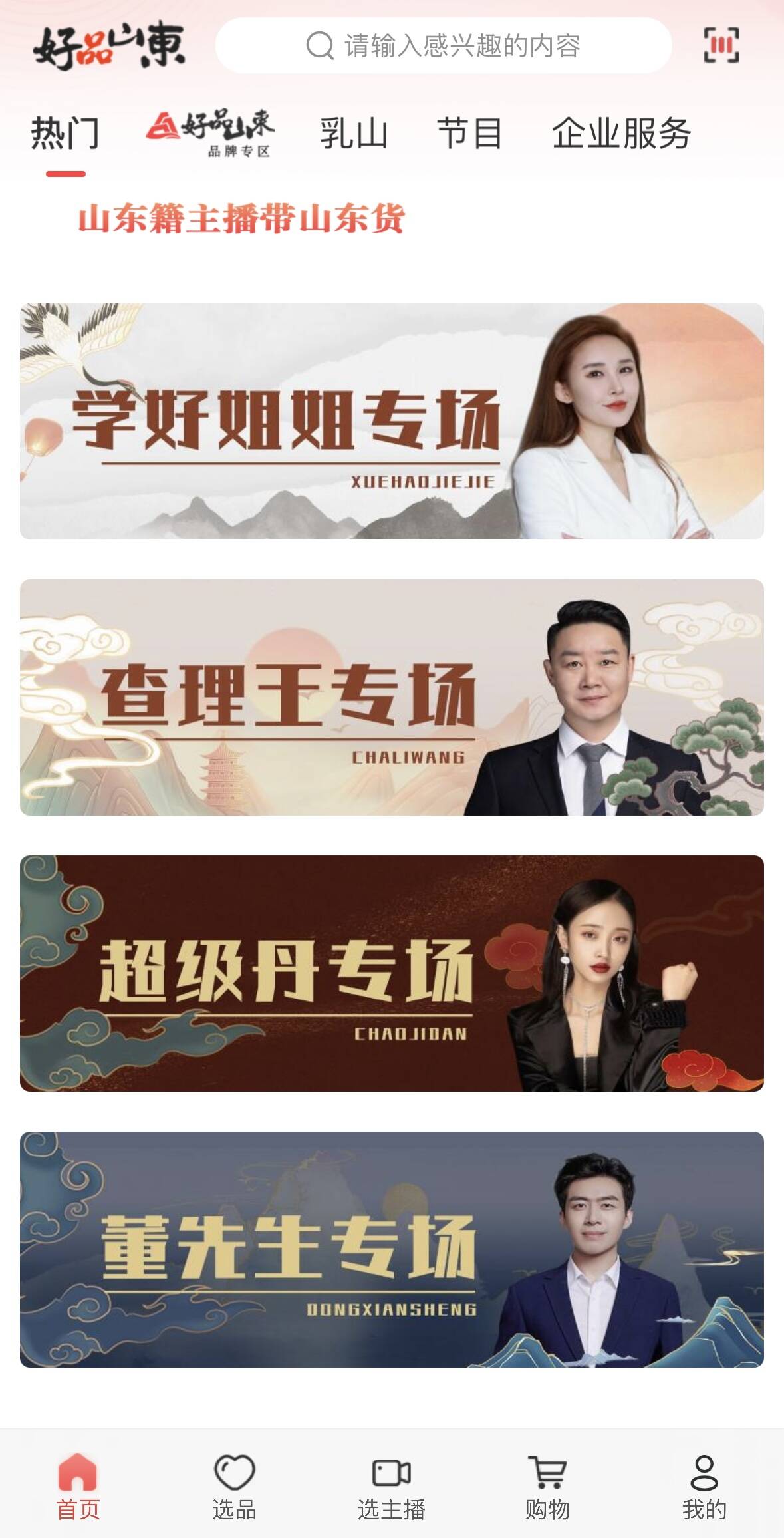Open the 我的 profile tab
Viewport: 784px width, 1538px height.
704,1482
